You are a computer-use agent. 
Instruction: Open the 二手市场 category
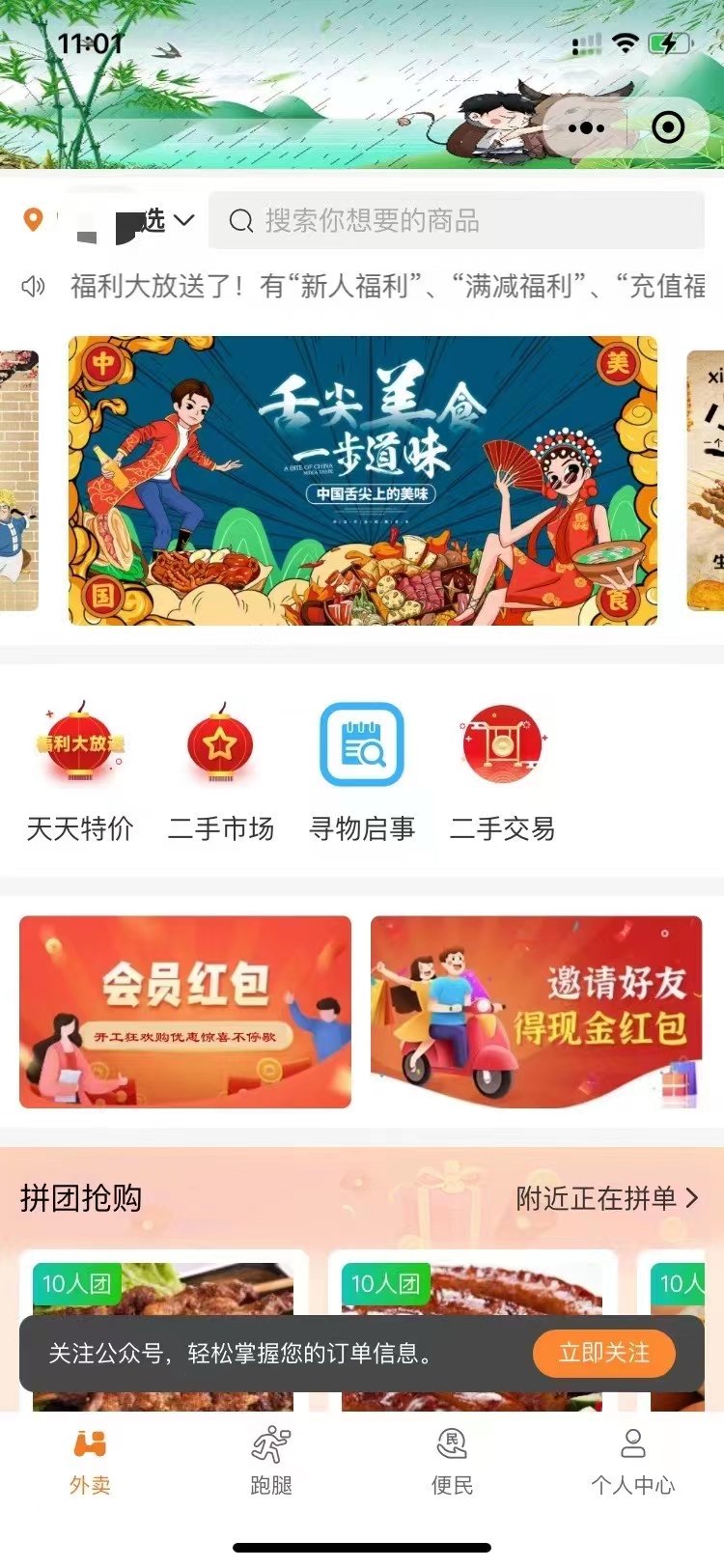pos(221,772)
